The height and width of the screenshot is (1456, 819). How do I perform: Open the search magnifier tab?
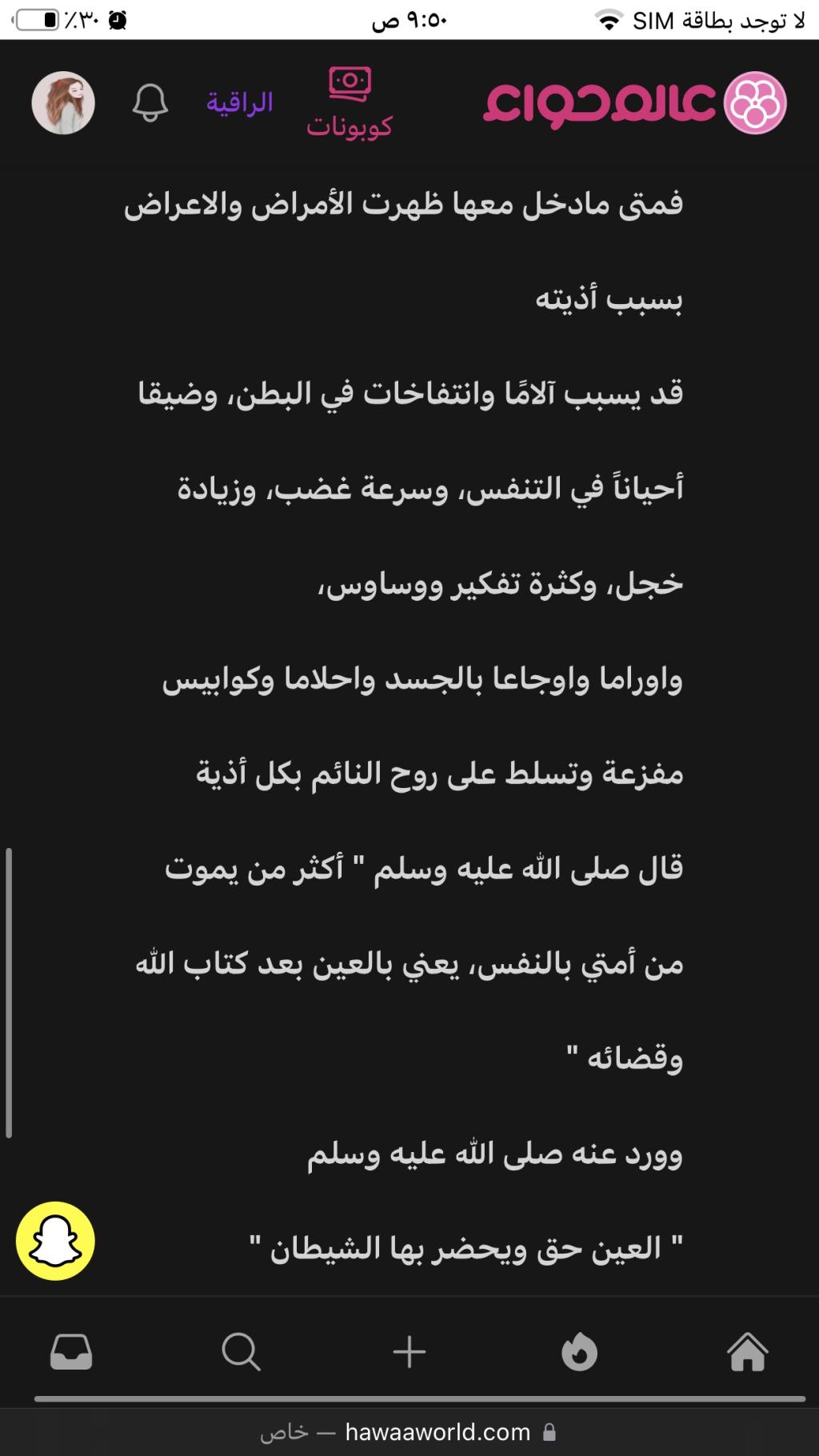tap(240, 1352)
